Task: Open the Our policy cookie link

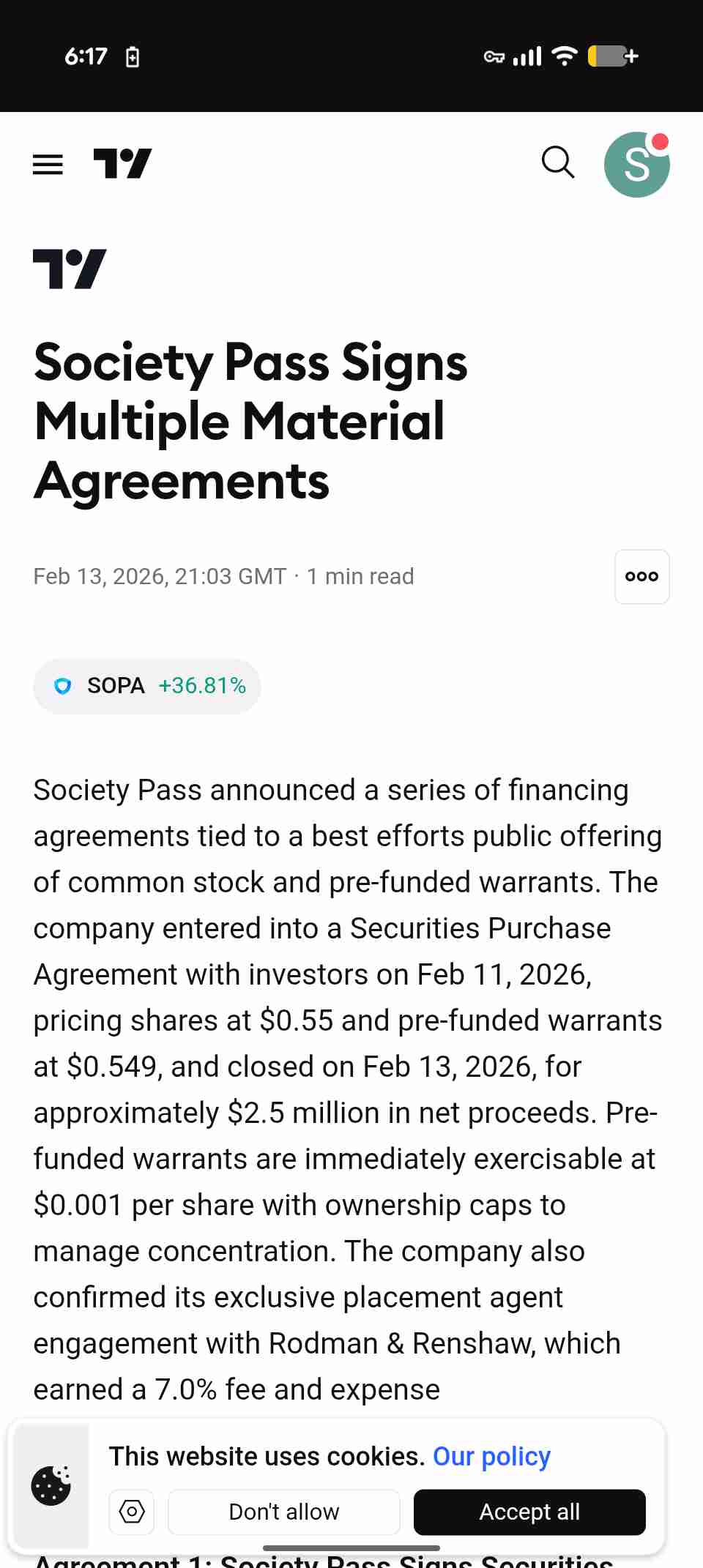Action: pos(491,1456)
